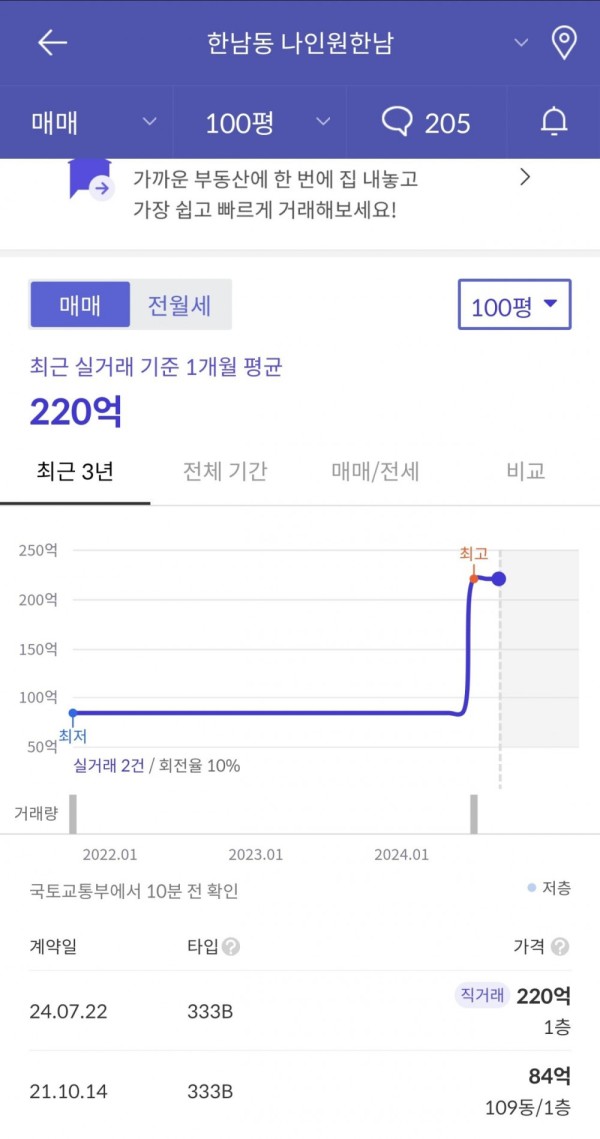Switch to 매매/전세 tab
Image resolution: width=600 pixels, height=1139 pixels.
coord(376,472)
